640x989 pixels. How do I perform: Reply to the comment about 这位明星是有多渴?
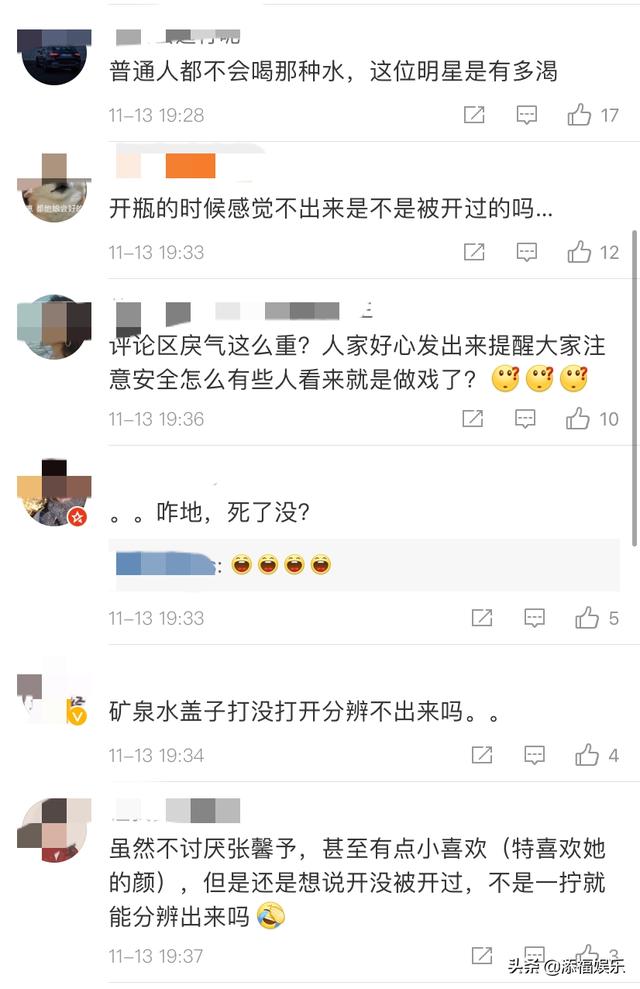pyautogui.click(x=527, y=115)
